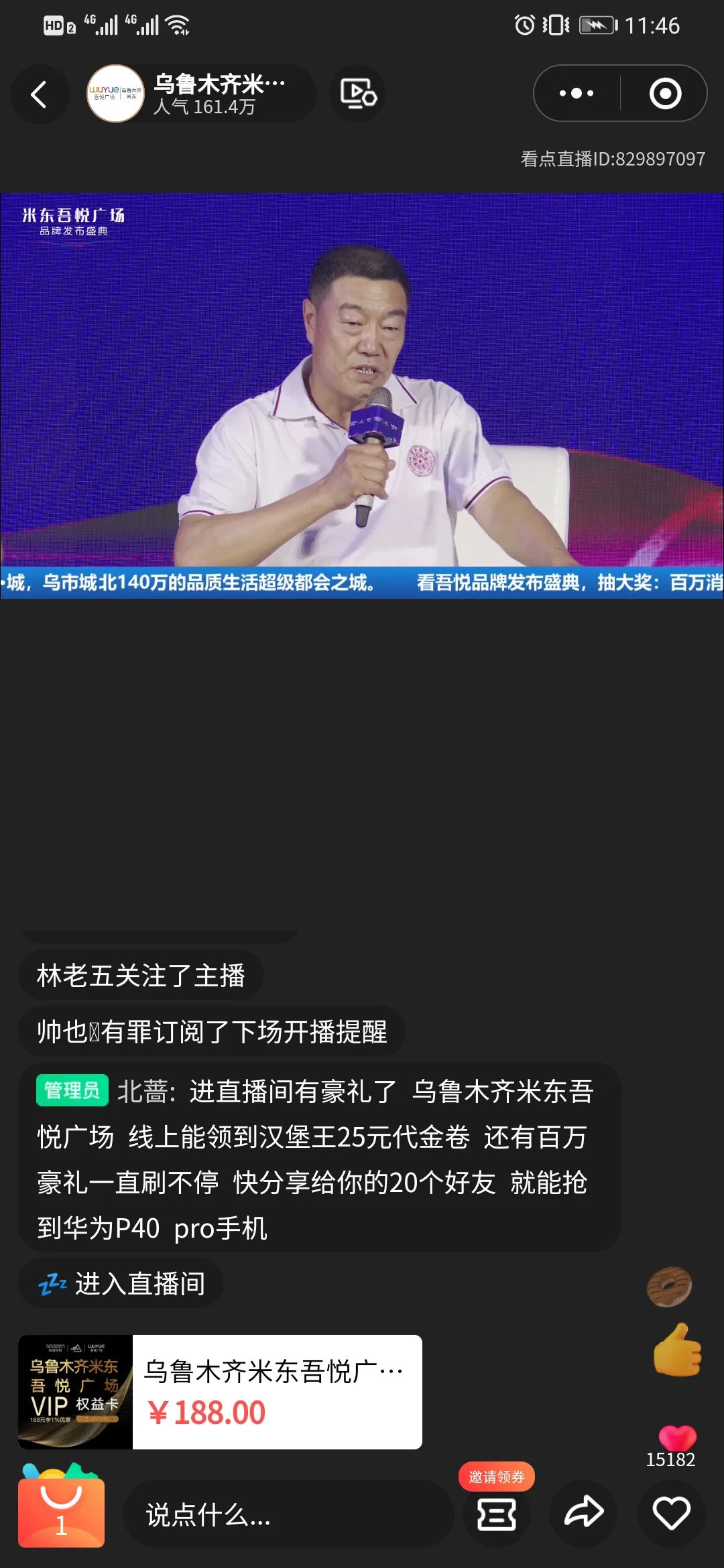724x1568 pixels.
Task: Open the 乌鲁木齐米东 streamer profile
Action: 201,94
